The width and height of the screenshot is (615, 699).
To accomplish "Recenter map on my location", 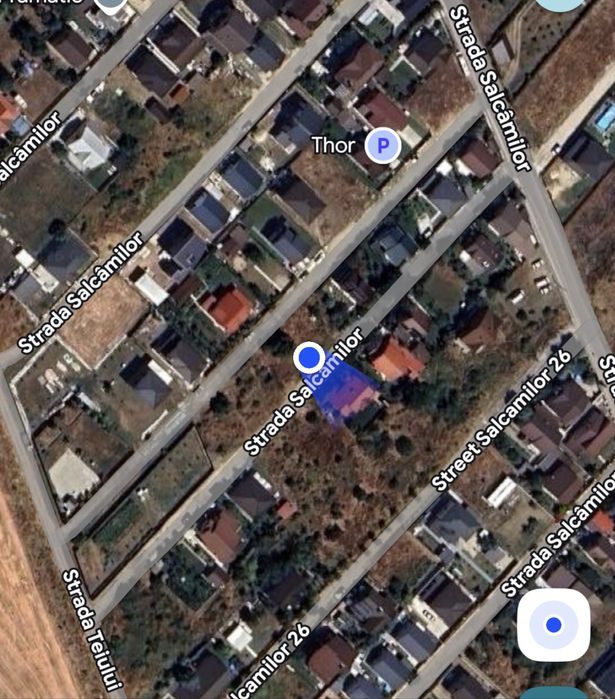I will coord(553,626).
